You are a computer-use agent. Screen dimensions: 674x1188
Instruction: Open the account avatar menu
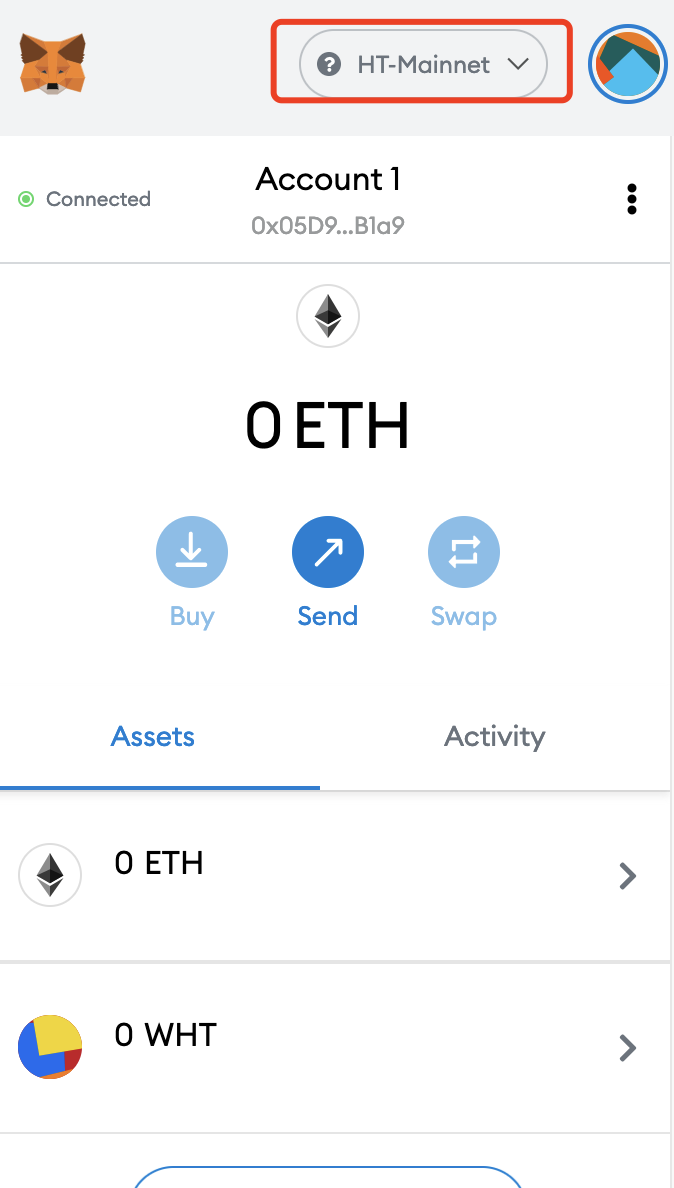[x=628, y=64]
